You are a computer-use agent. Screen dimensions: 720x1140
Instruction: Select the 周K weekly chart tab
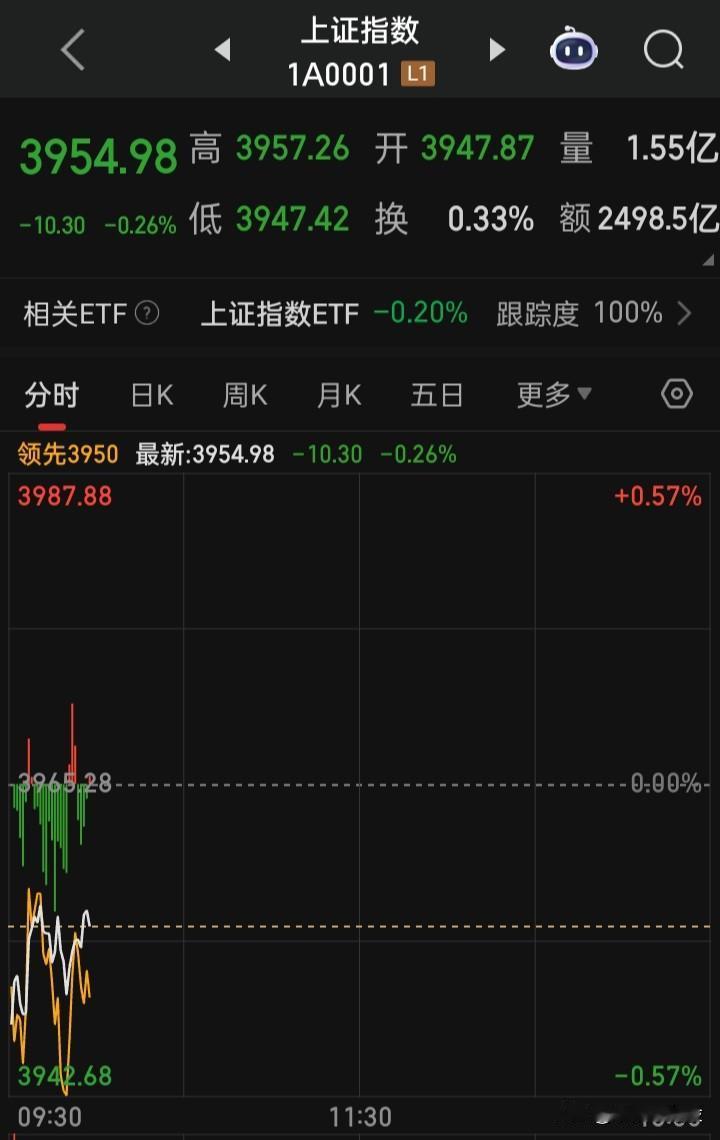pos(243,395)
